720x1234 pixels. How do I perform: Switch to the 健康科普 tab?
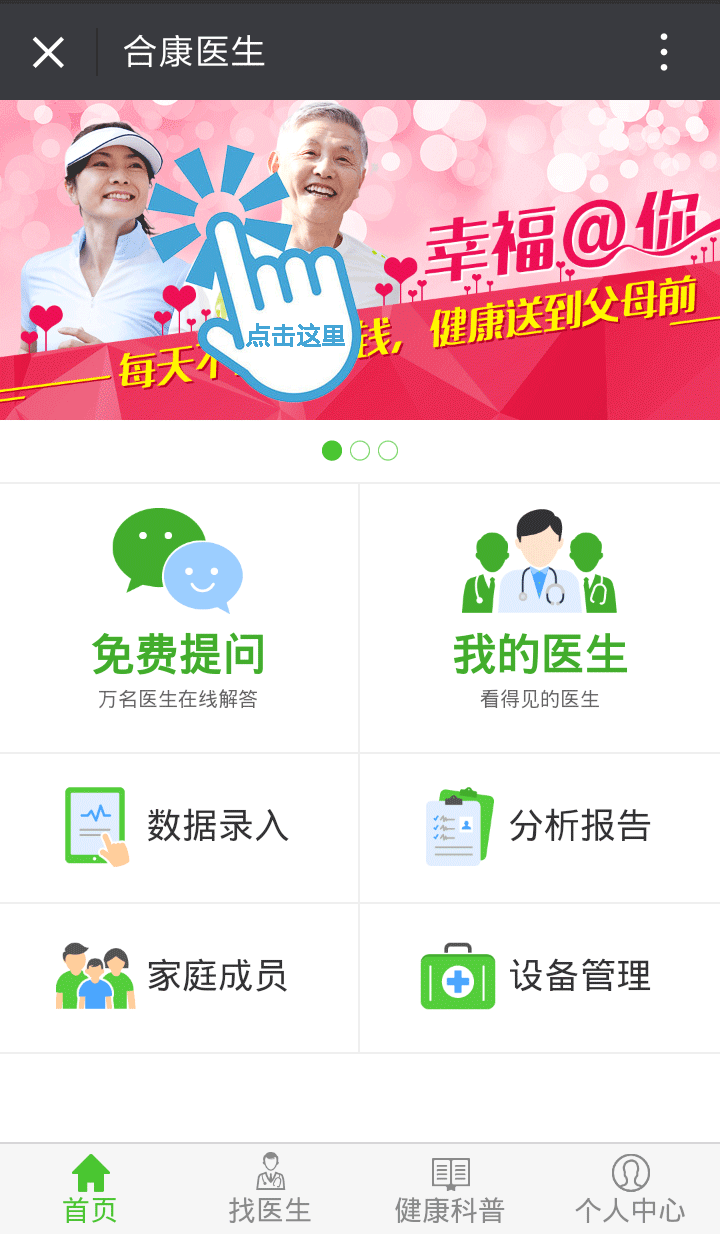[x=450, y=1190]
